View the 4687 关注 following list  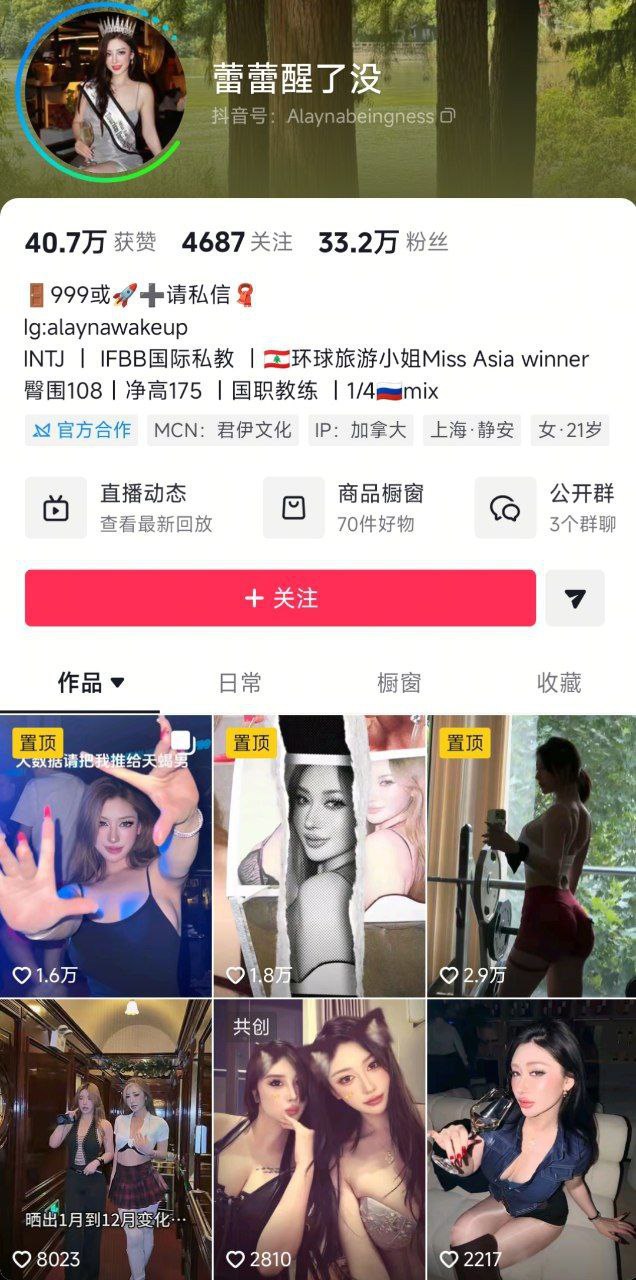point(237,242)
